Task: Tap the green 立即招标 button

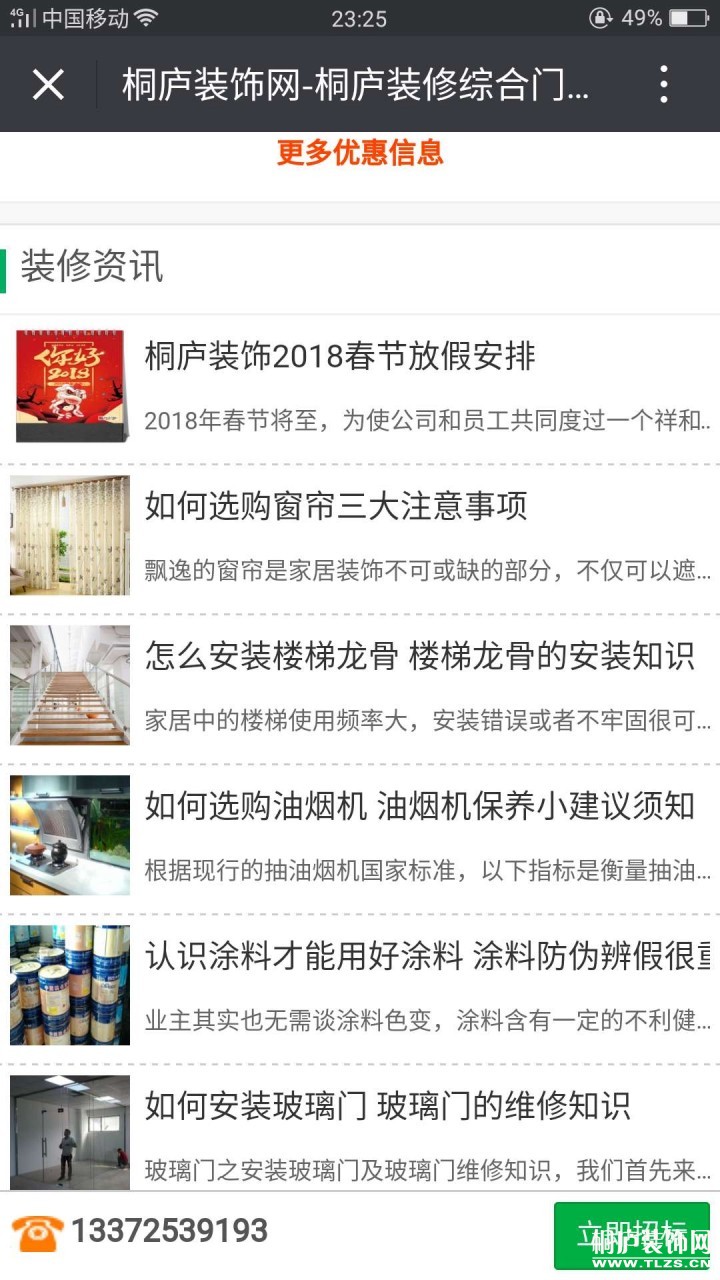Action: pos(631,1234)
